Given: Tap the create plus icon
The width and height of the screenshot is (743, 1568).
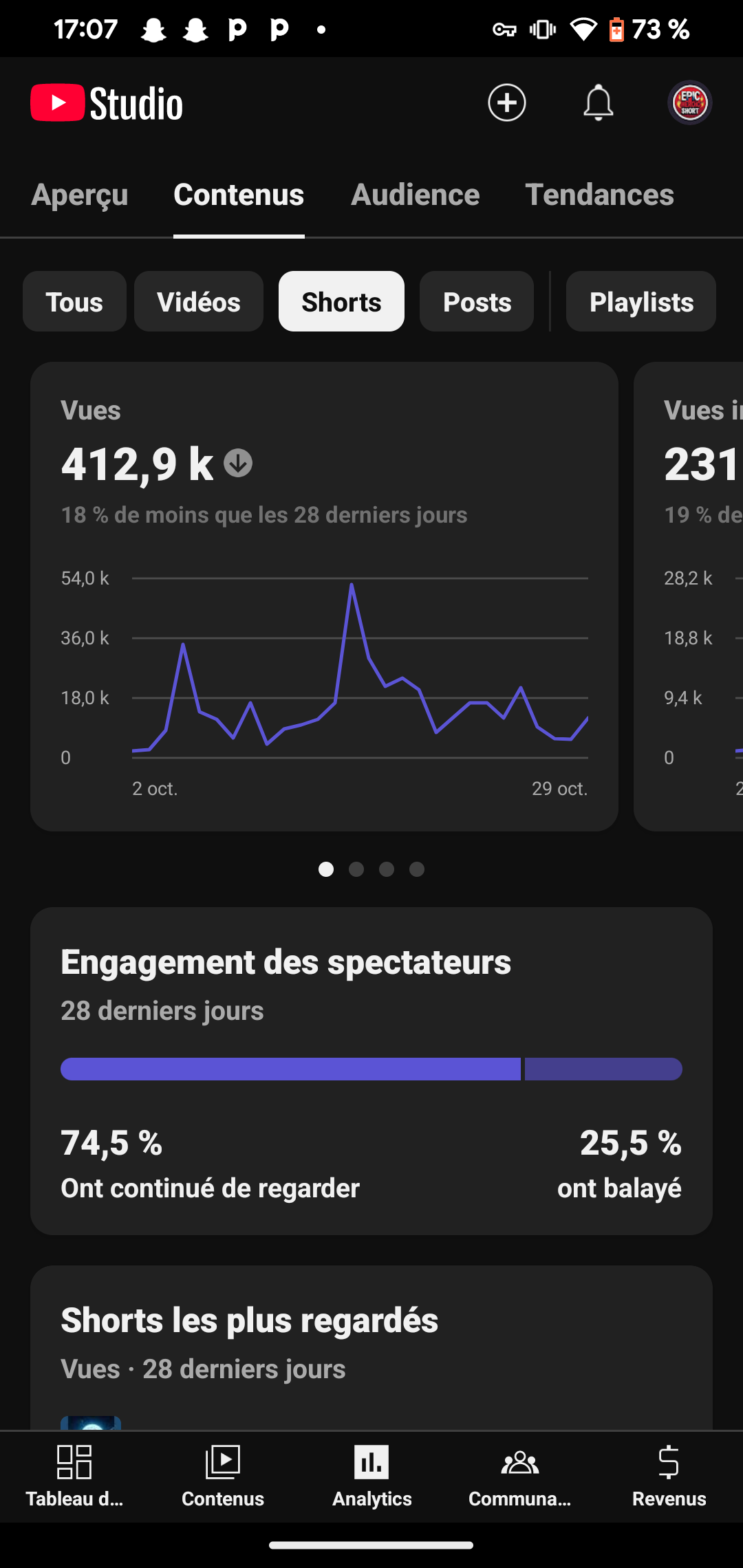Looking at the screenshot, I should click(x=507, y=103).
